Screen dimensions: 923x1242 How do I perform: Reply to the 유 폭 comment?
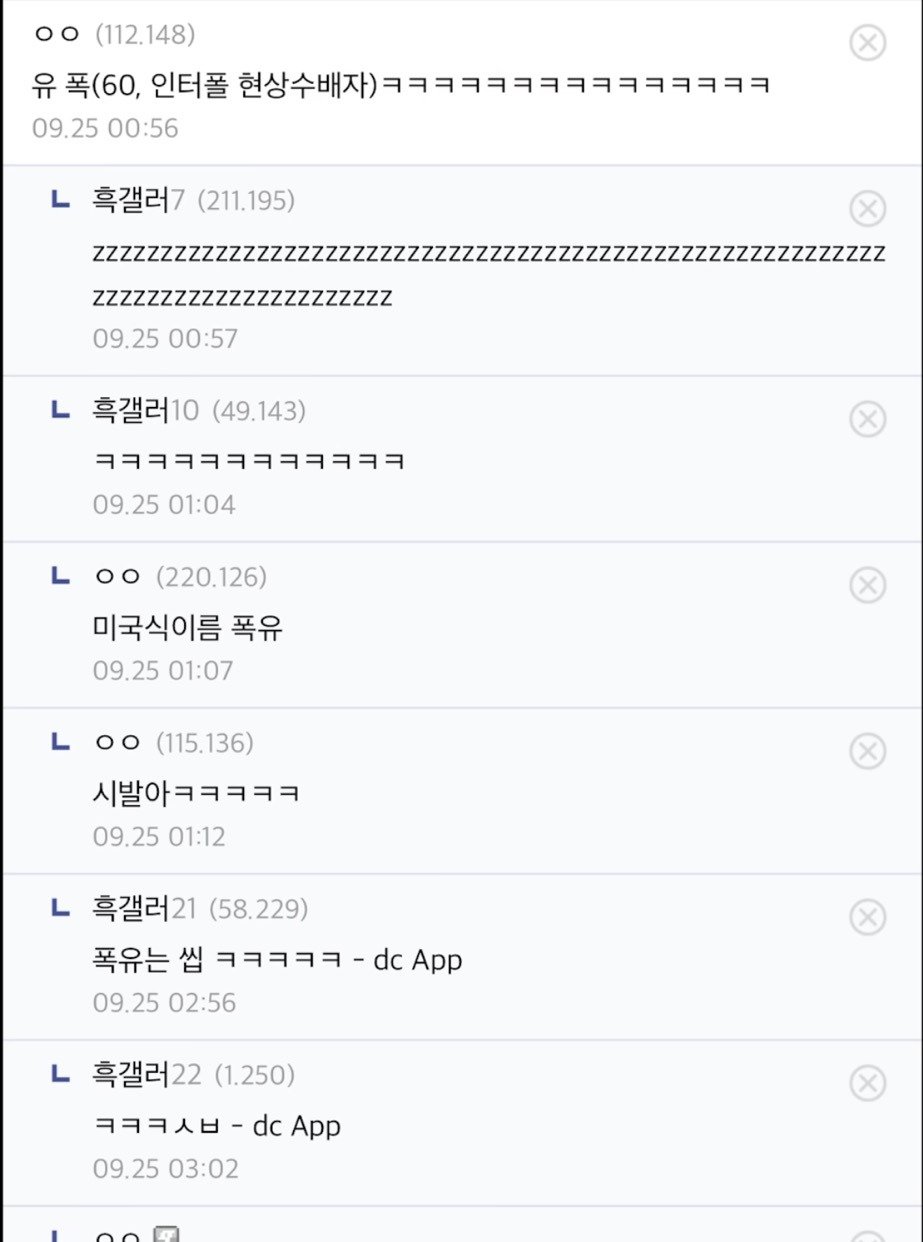400,84
